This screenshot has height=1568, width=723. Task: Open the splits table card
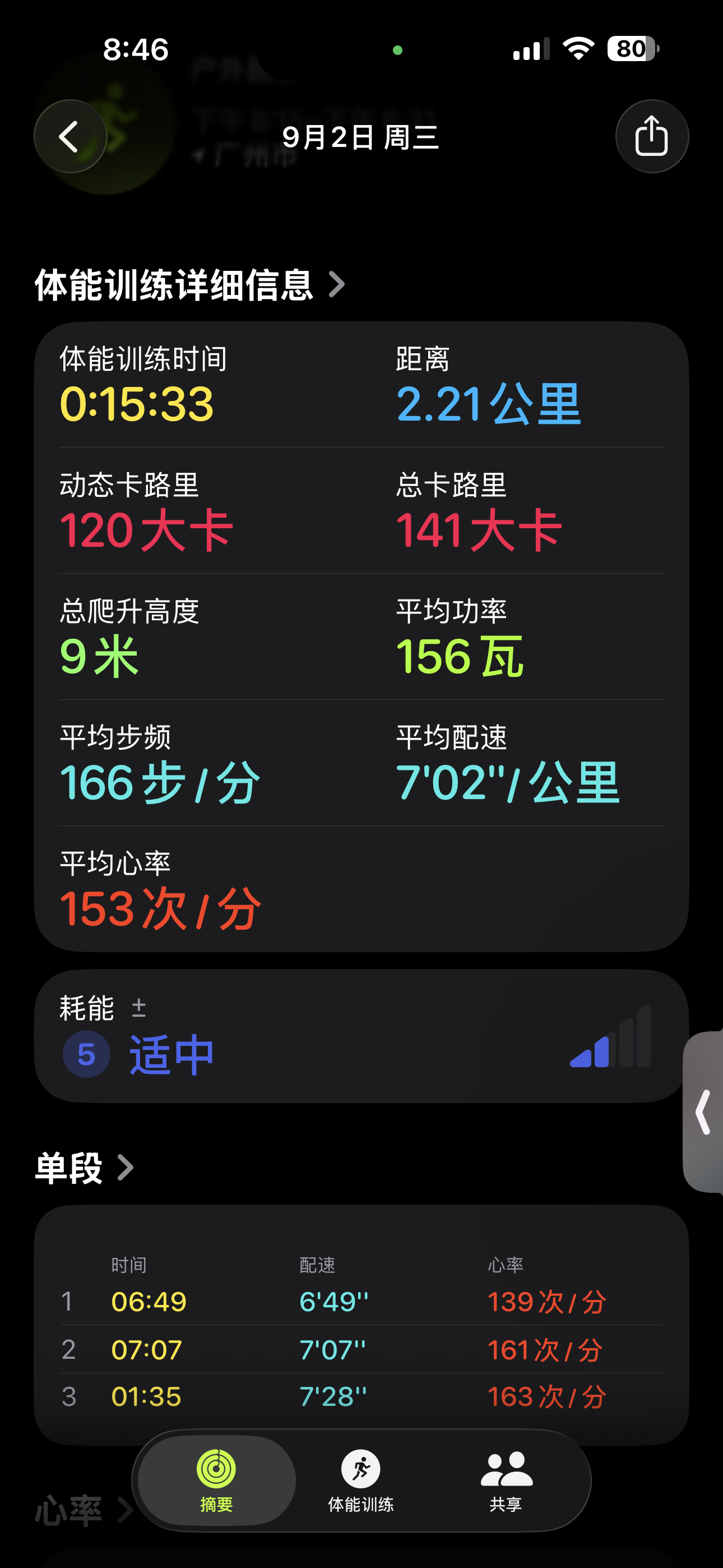361,1325
